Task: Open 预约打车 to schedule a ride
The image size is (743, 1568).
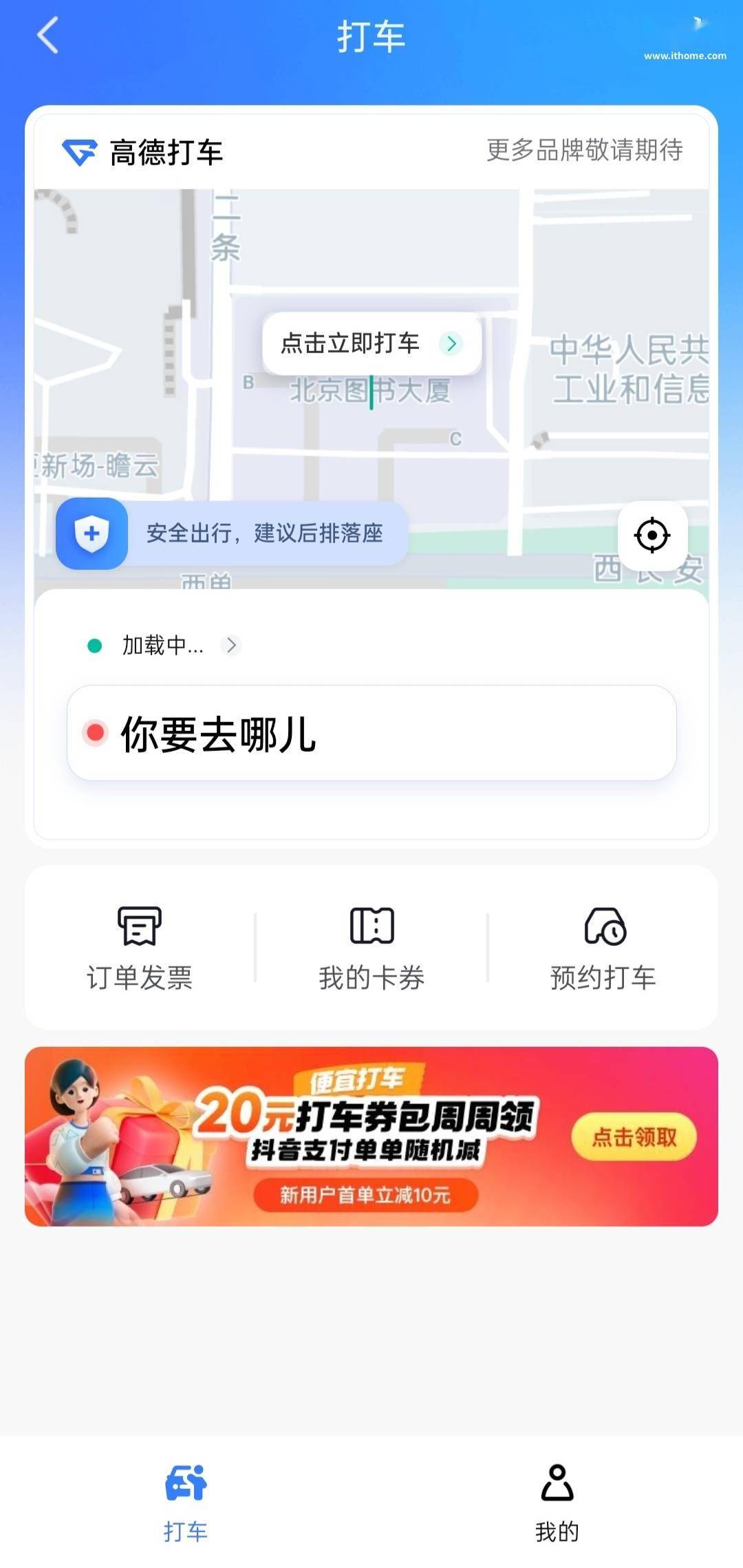Action: [x=603, y=947]
